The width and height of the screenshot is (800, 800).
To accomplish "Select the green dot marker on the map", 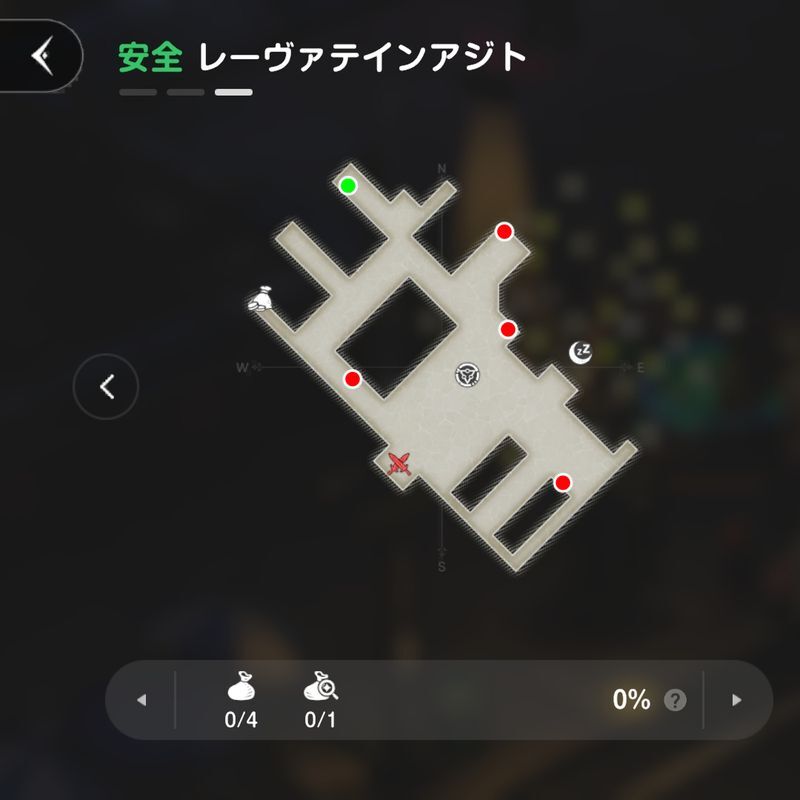I will click(x=348, y=185).
